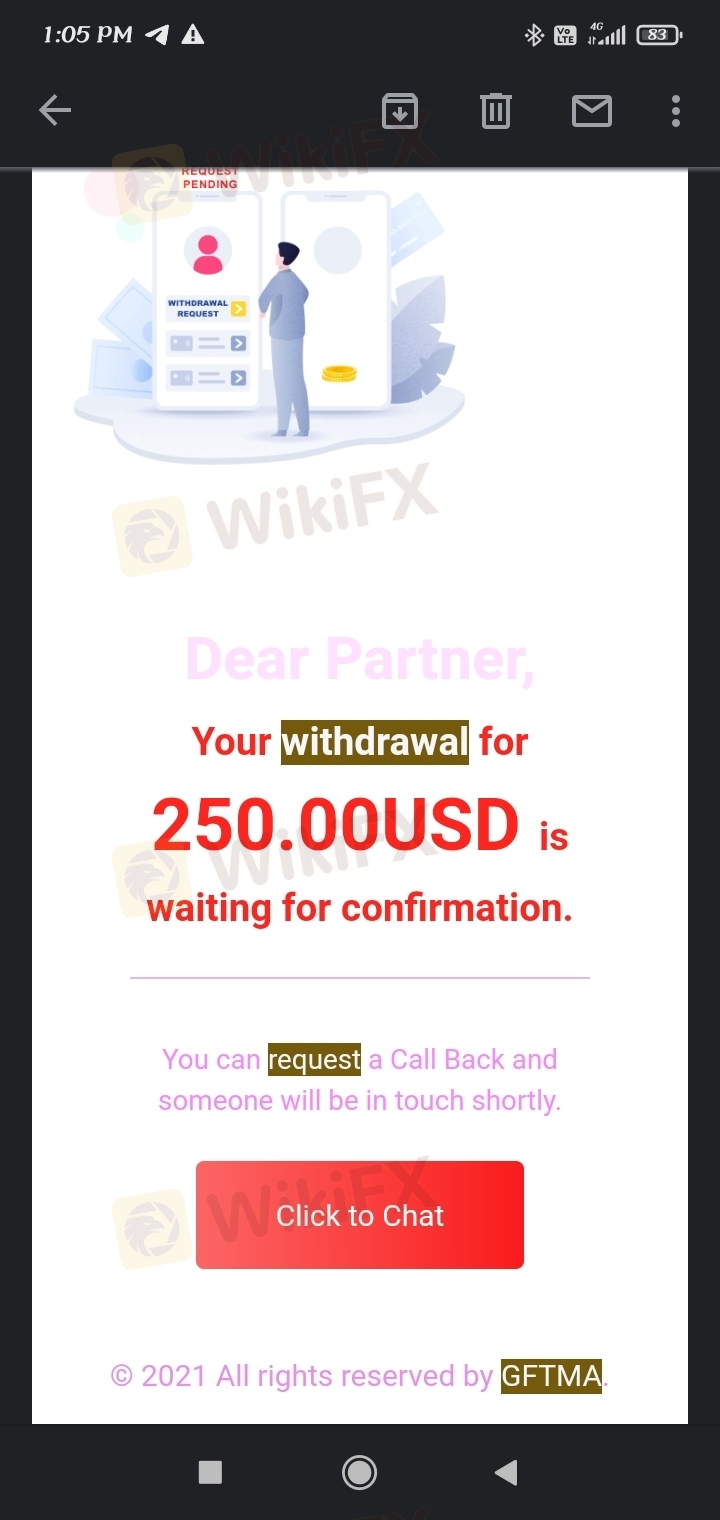Archive this email

click(x=400, y=111)
